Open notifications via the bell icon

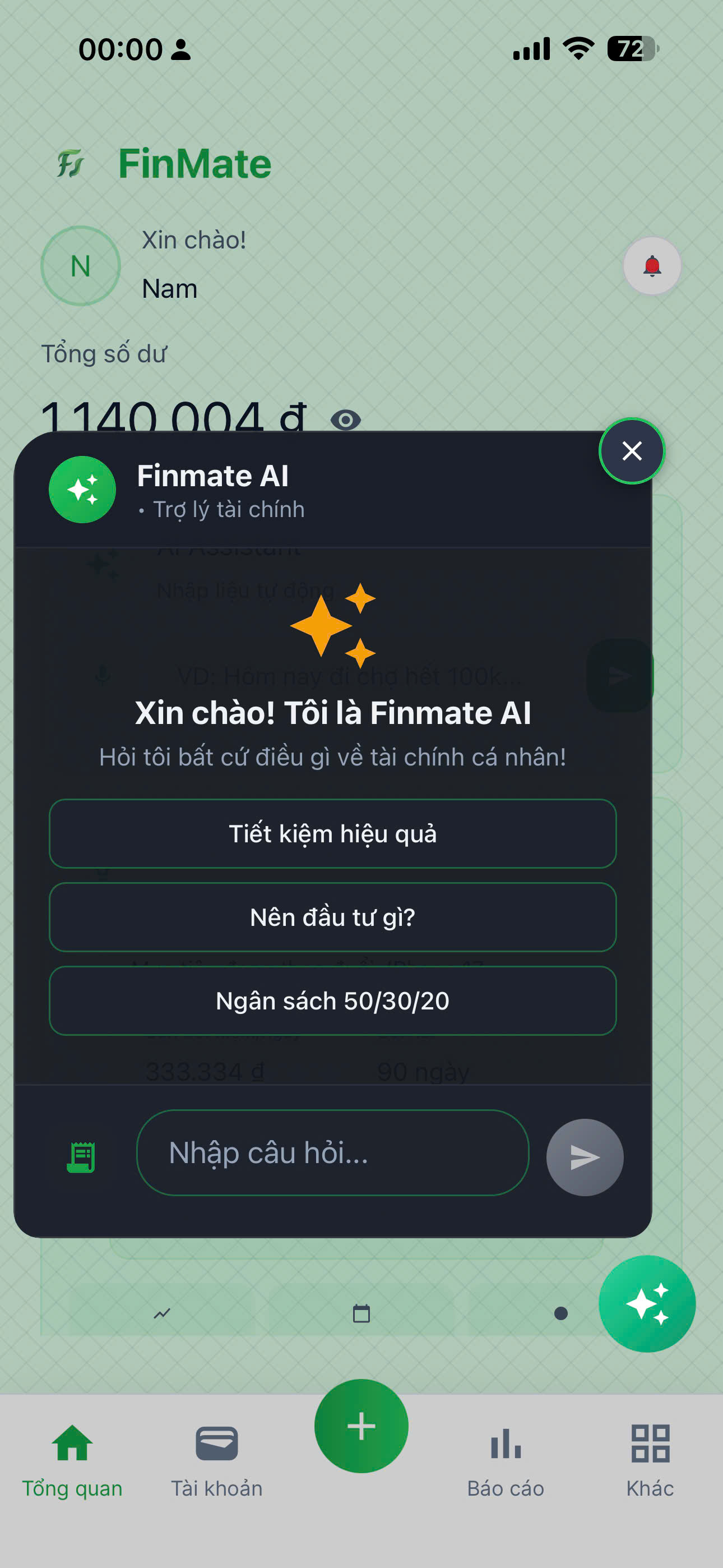pos(651,266)
